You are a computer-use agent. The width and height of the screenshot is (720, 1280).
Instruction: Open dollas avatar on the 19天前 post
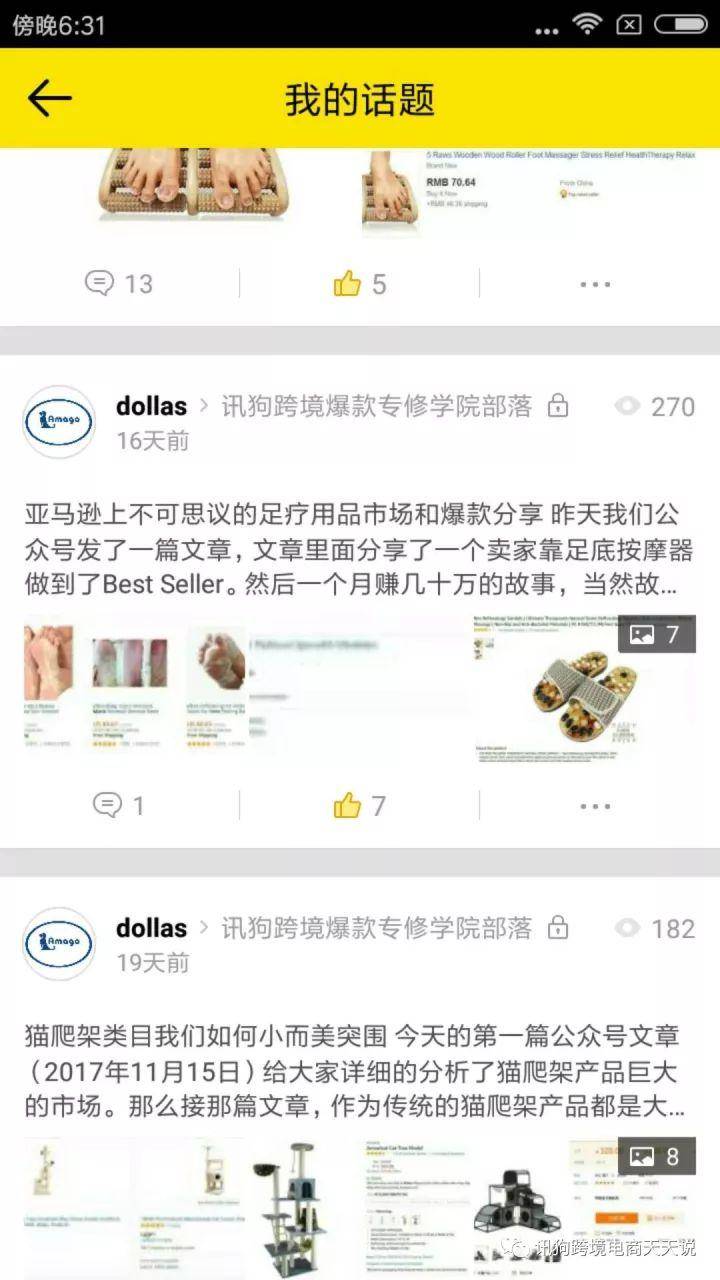click(x=59, y=943)
